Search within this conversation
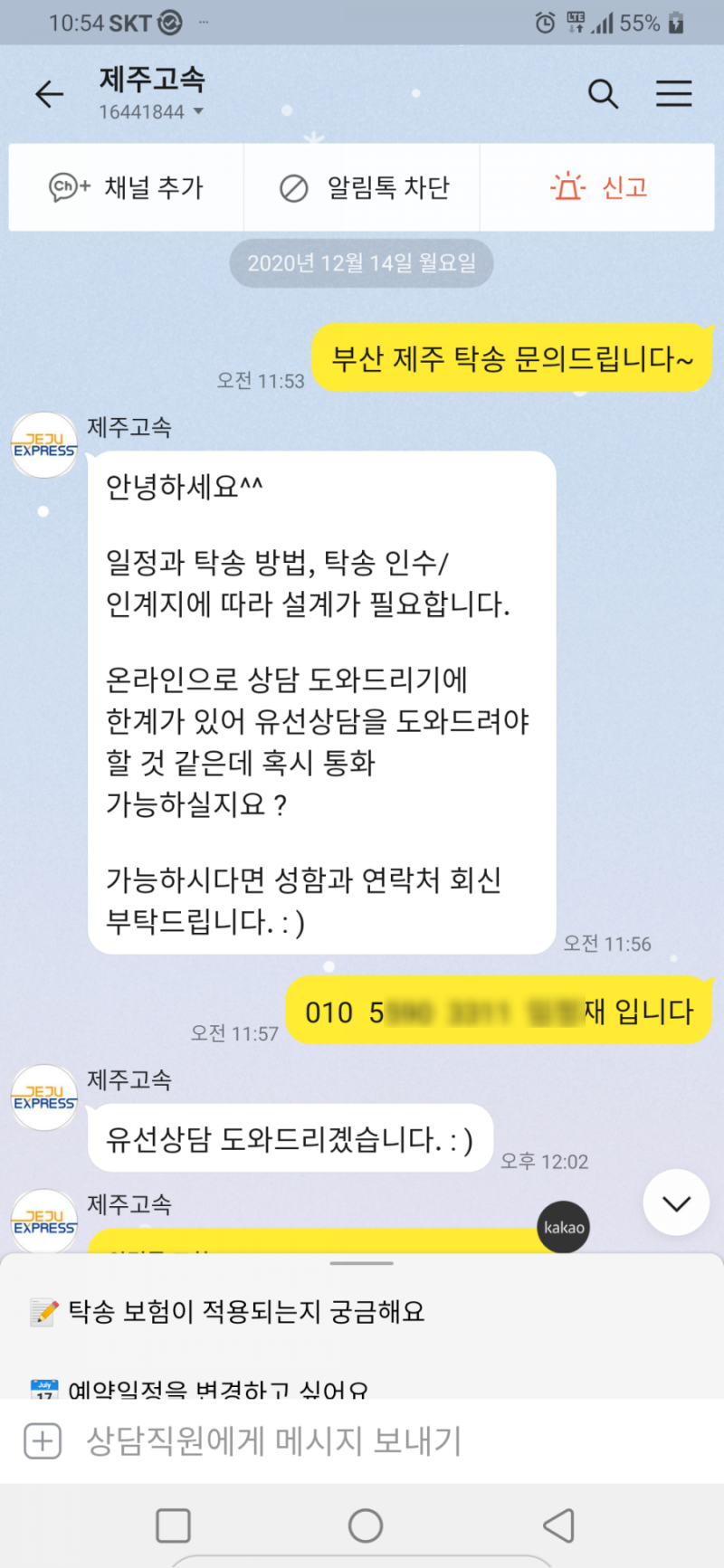724x1568 pixels. coord(603,94)
